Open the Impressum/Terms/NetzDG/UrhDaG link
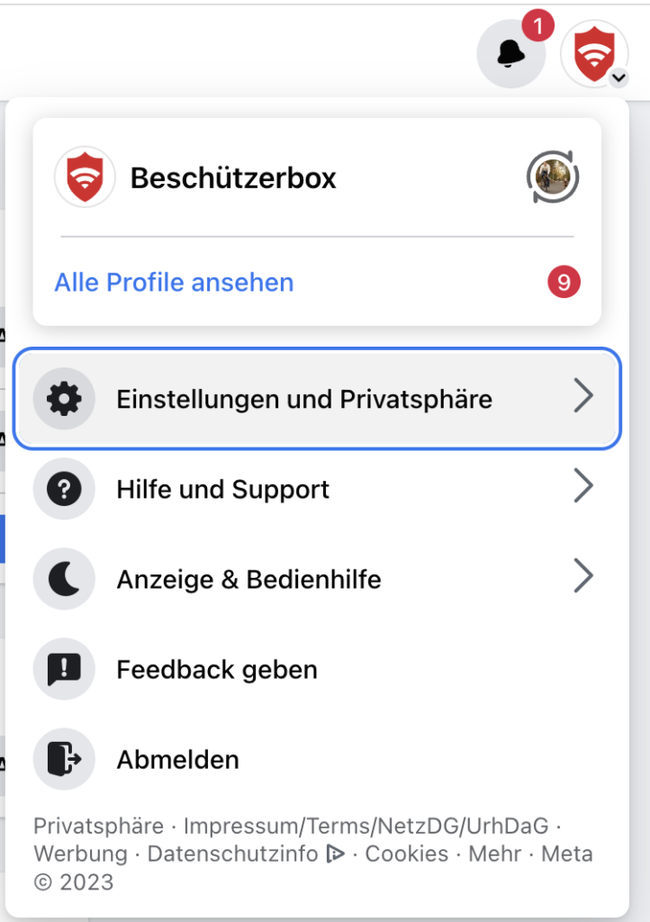 click(366, 826)
